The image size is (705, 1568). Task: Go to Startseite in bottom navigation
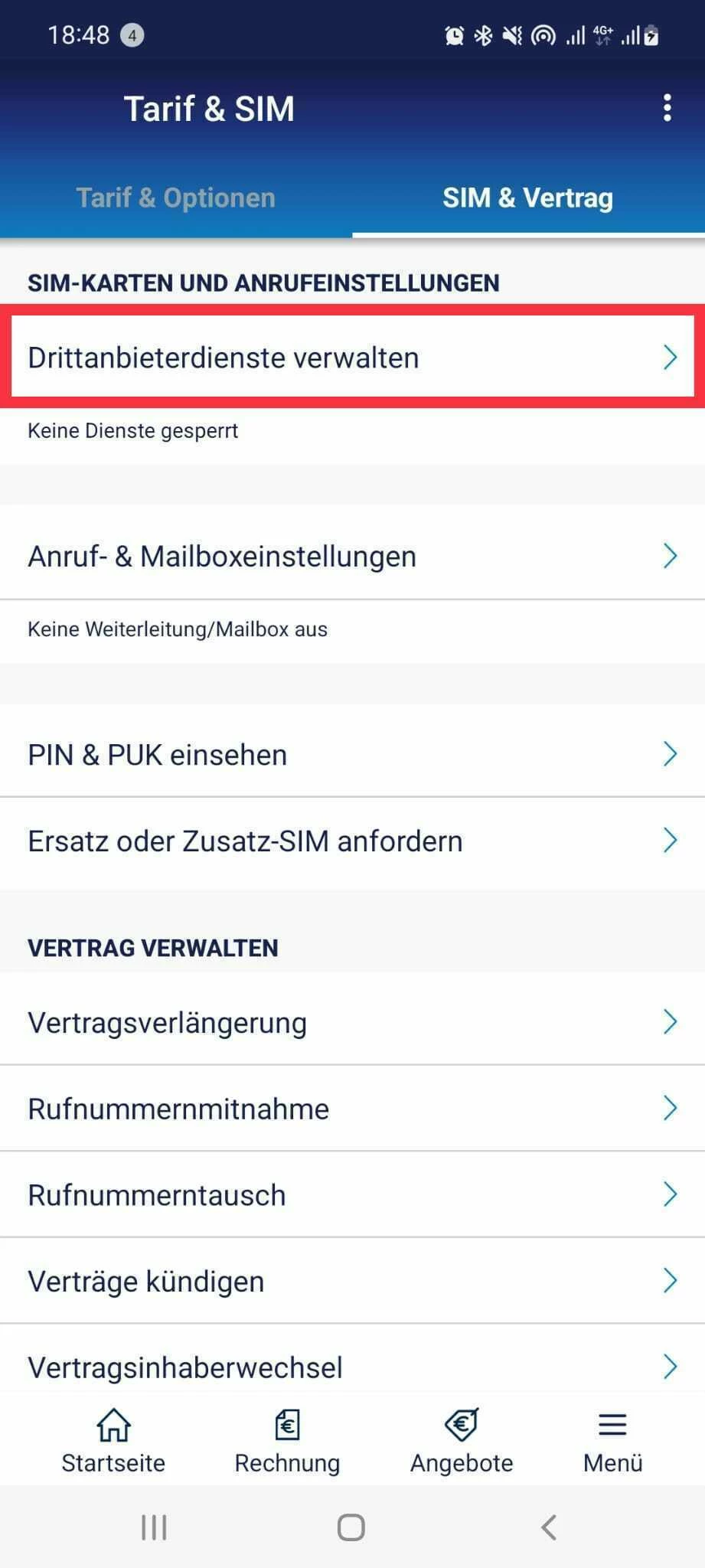tap(113, 1441)
